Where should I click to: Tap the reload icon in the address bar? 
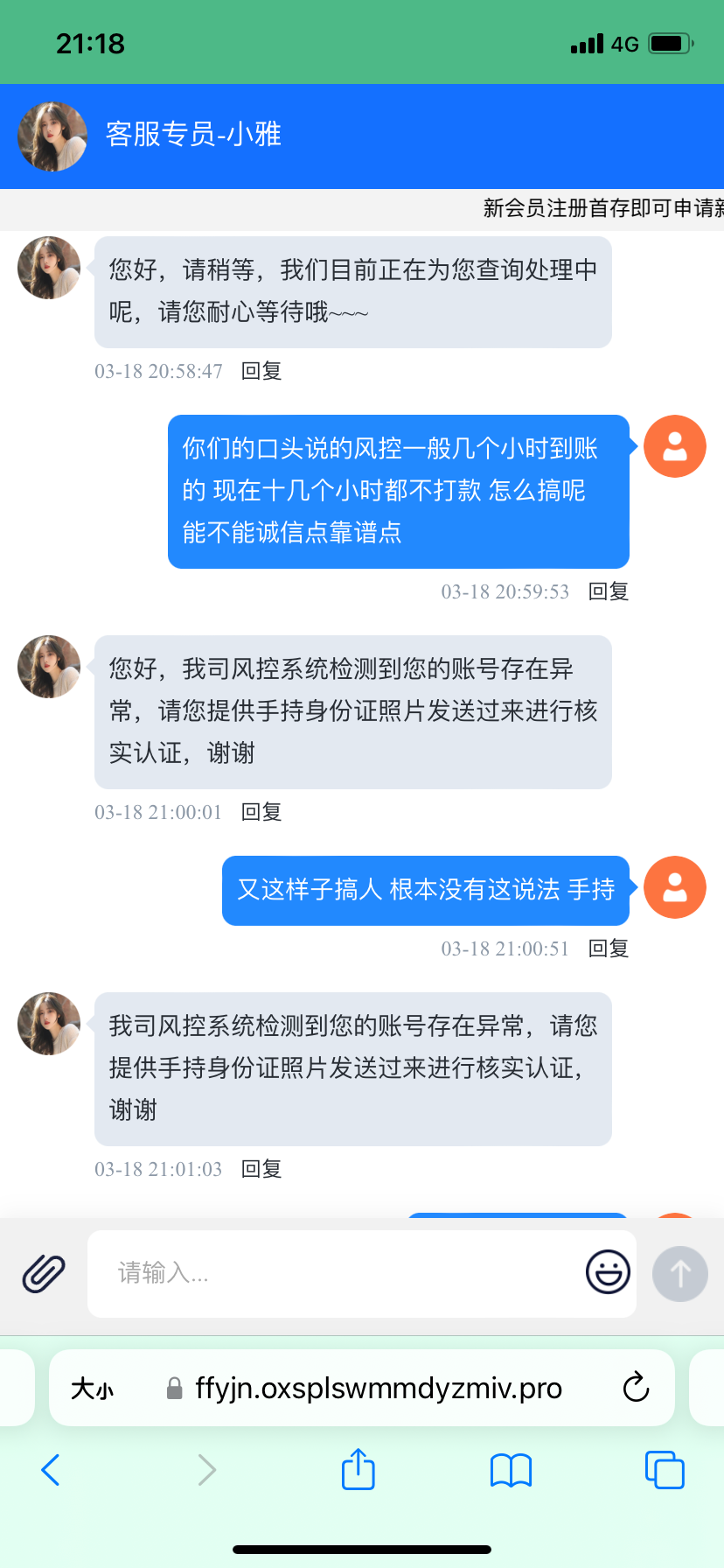[636, 1388]
